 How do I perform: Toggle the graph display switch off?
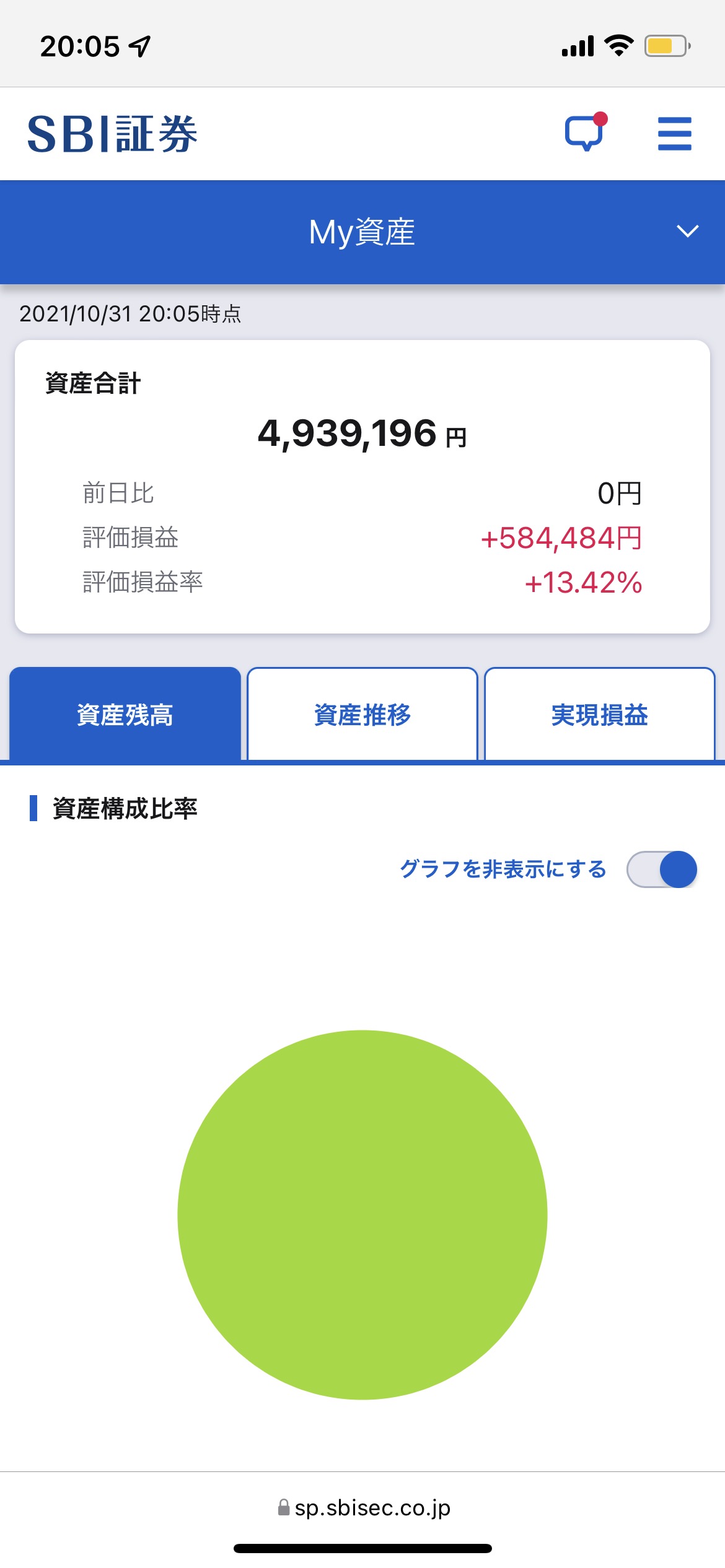pyautogui.click(x=662, y=869)
